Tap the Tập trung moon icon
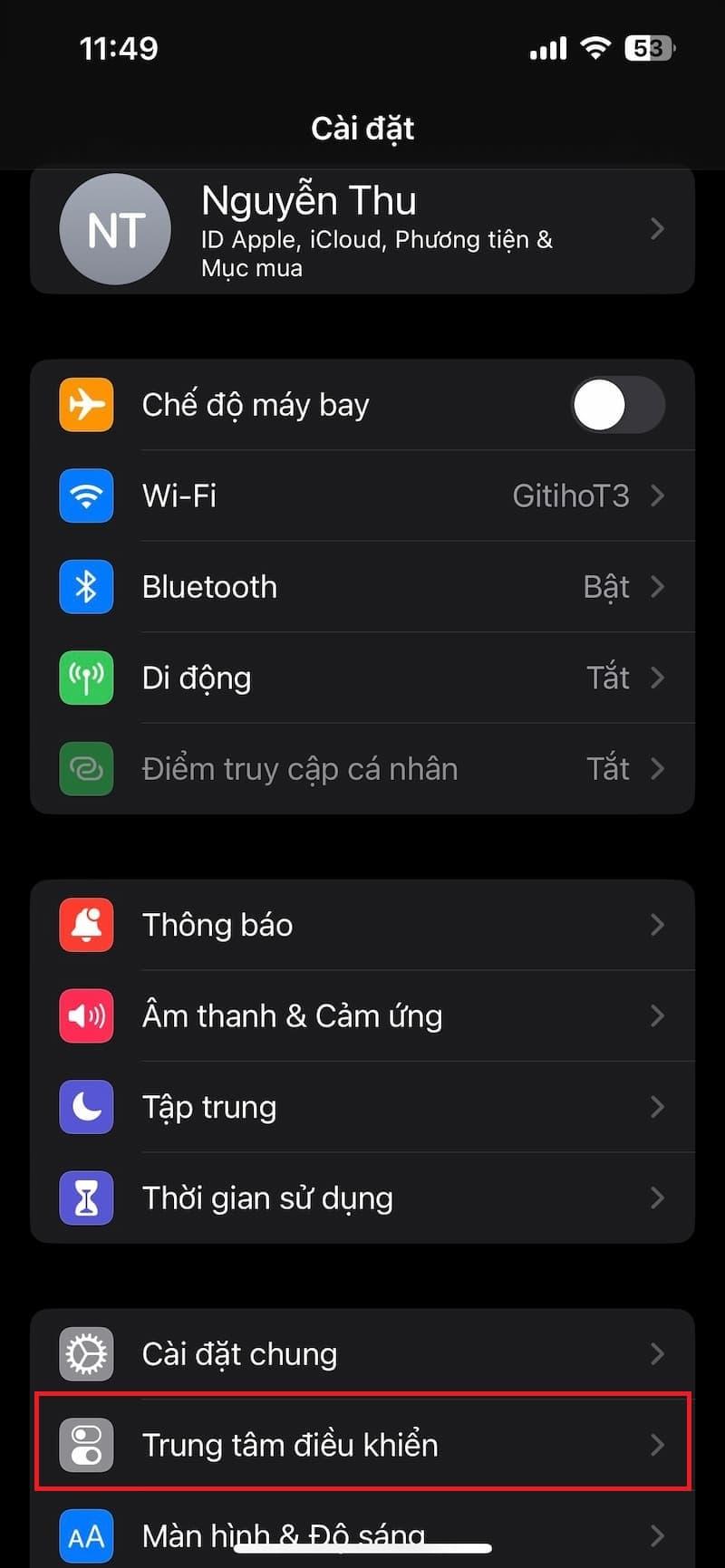The width and height of the screenshot is (725, 1568). (x=86, y=1106)
